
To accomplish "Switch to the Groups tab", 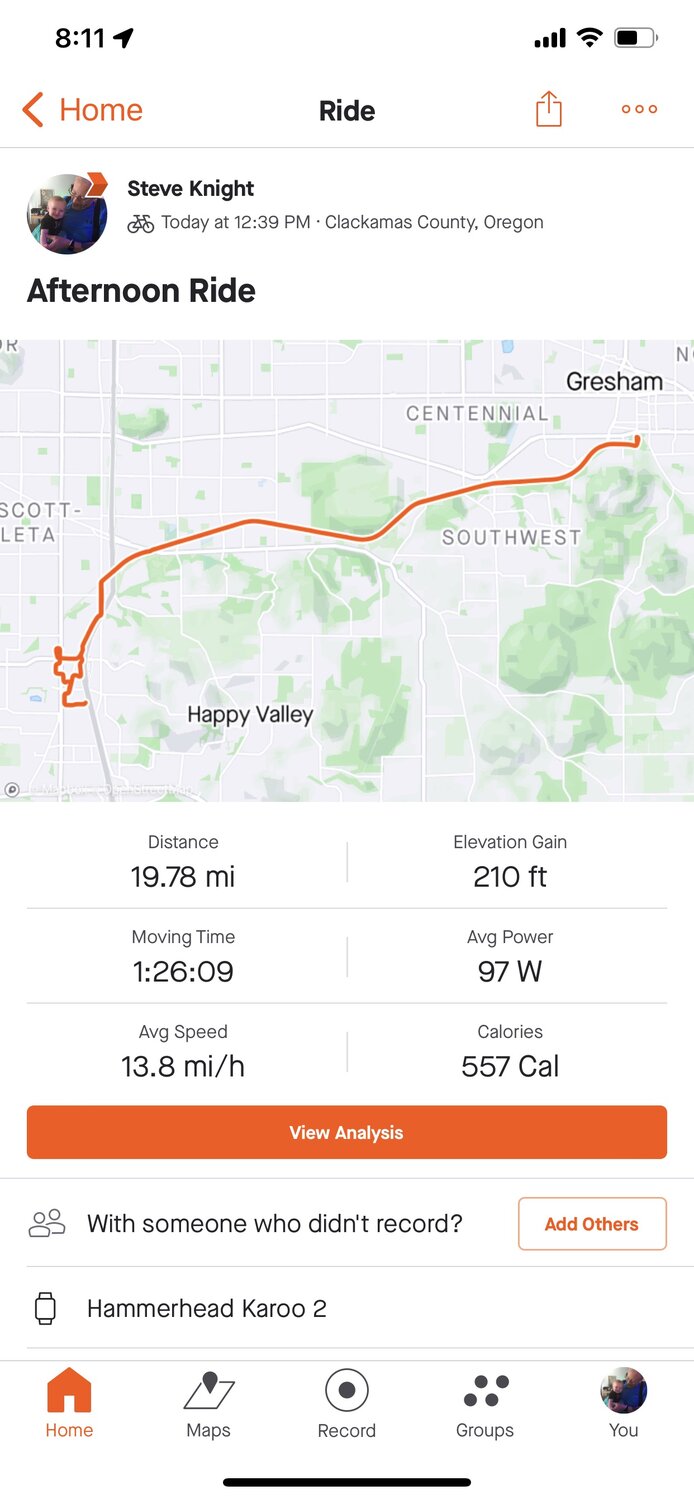I will point(485,1405).
